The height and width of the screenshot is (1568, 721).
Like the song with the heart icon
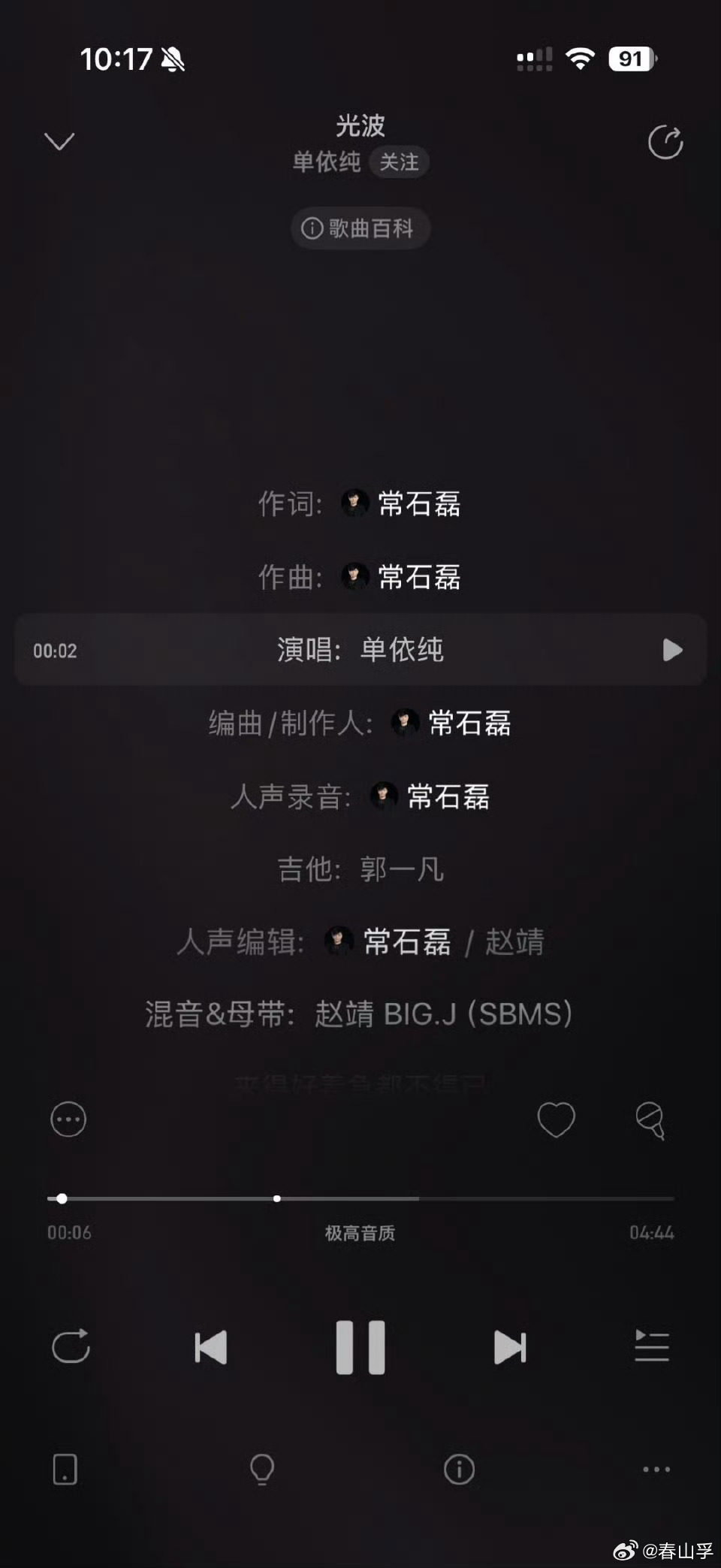pos(557,1120)
